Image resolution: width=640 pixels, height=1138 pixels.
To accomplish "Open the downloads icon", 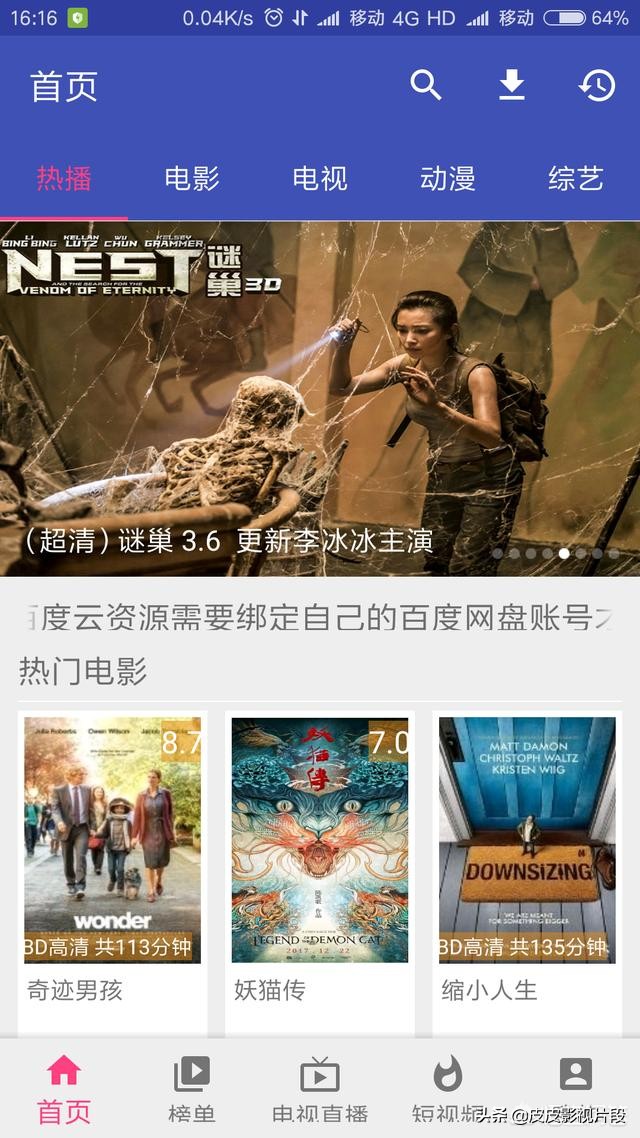I will pos(512,86).
